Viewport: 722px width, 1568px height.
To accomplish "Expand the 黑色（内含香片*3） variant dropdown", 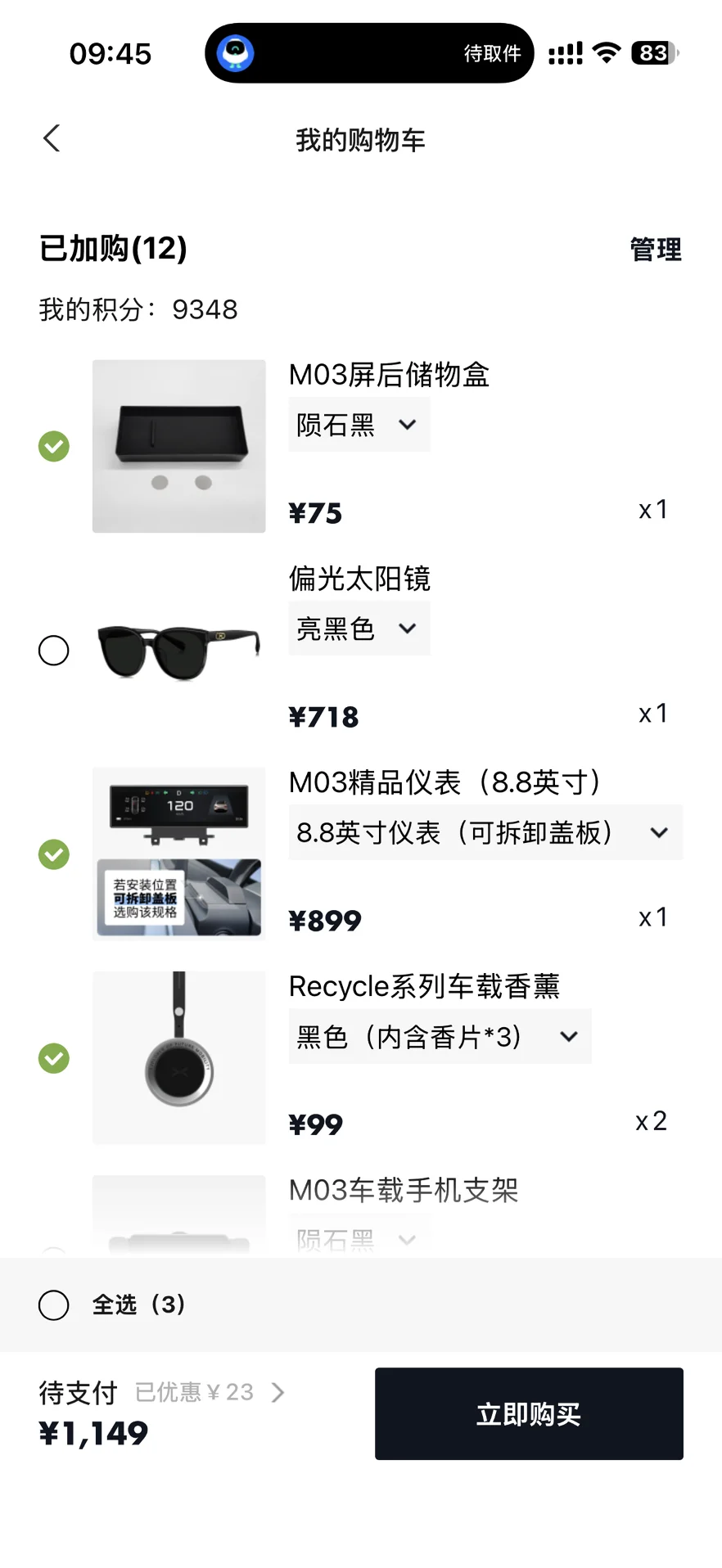I will (x=440, y=1037).
